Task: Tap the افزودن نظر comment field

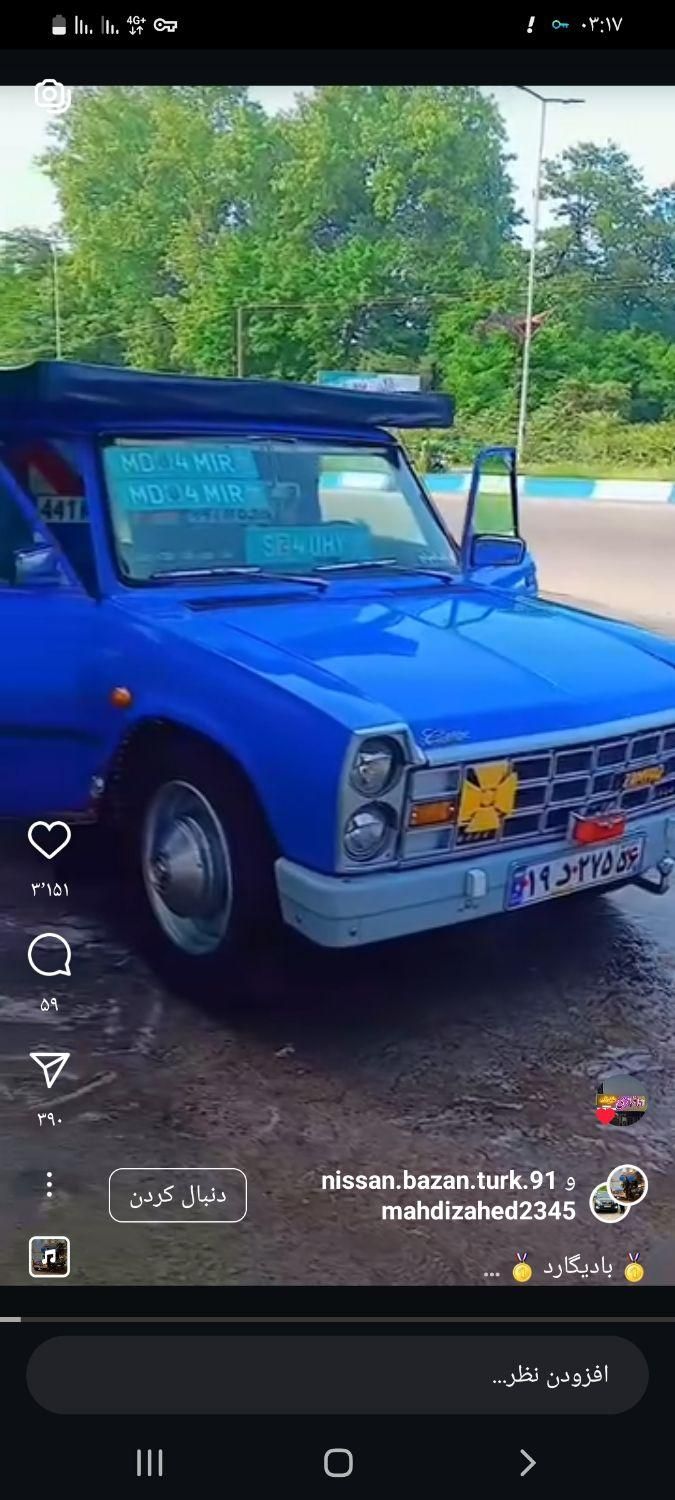Action: click(337, 1375)
